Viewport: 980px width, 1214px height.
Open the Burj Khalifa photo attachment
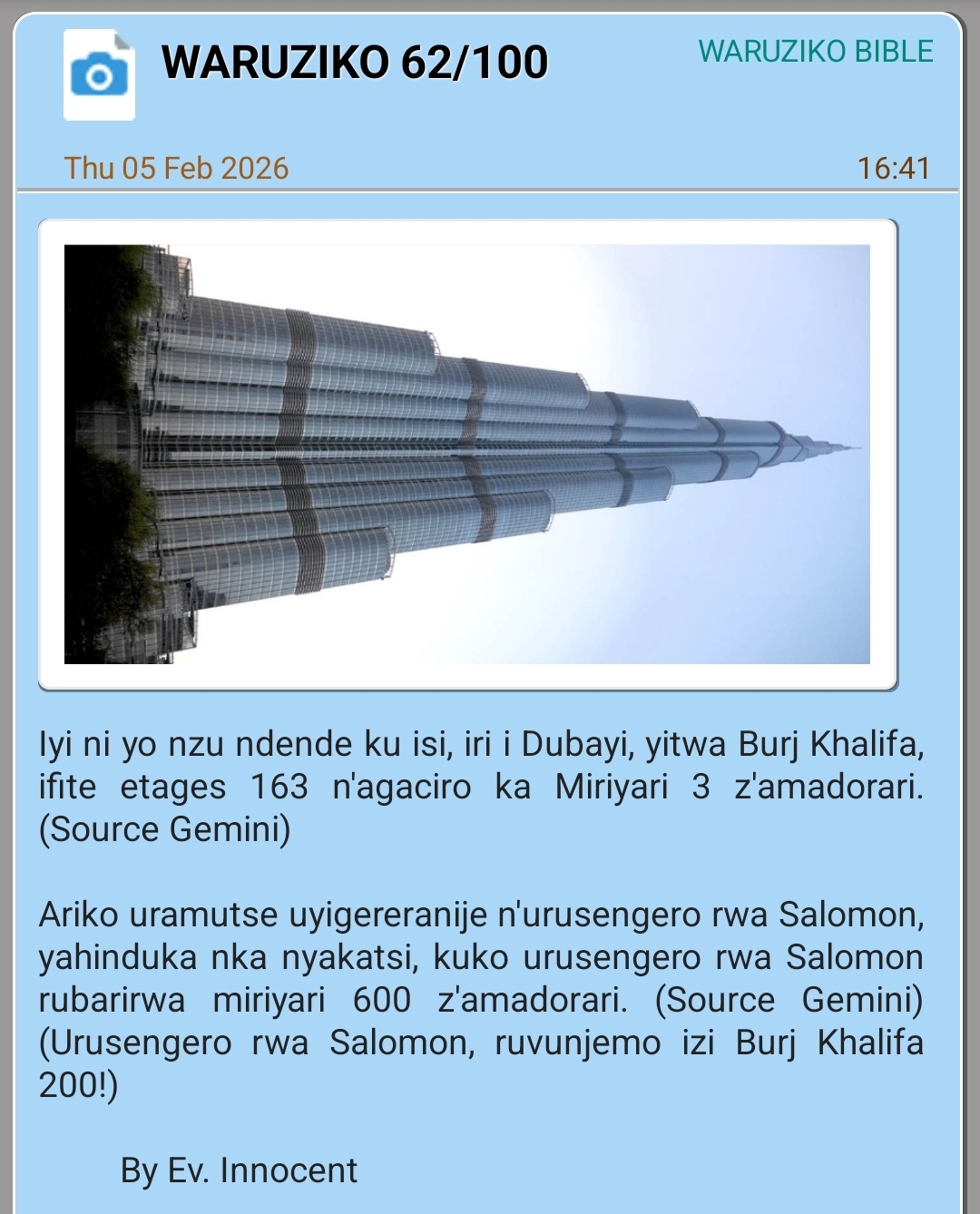click(467, 454)
